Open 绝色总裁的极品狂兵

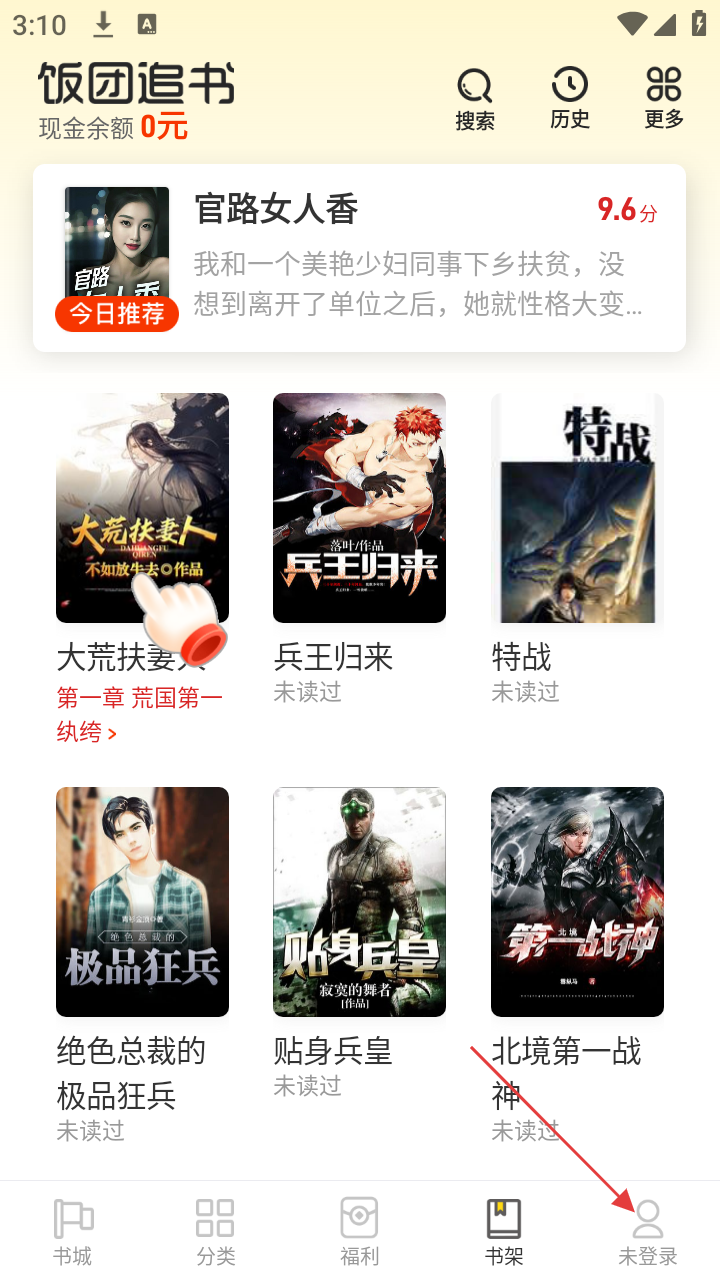[142, 902]
